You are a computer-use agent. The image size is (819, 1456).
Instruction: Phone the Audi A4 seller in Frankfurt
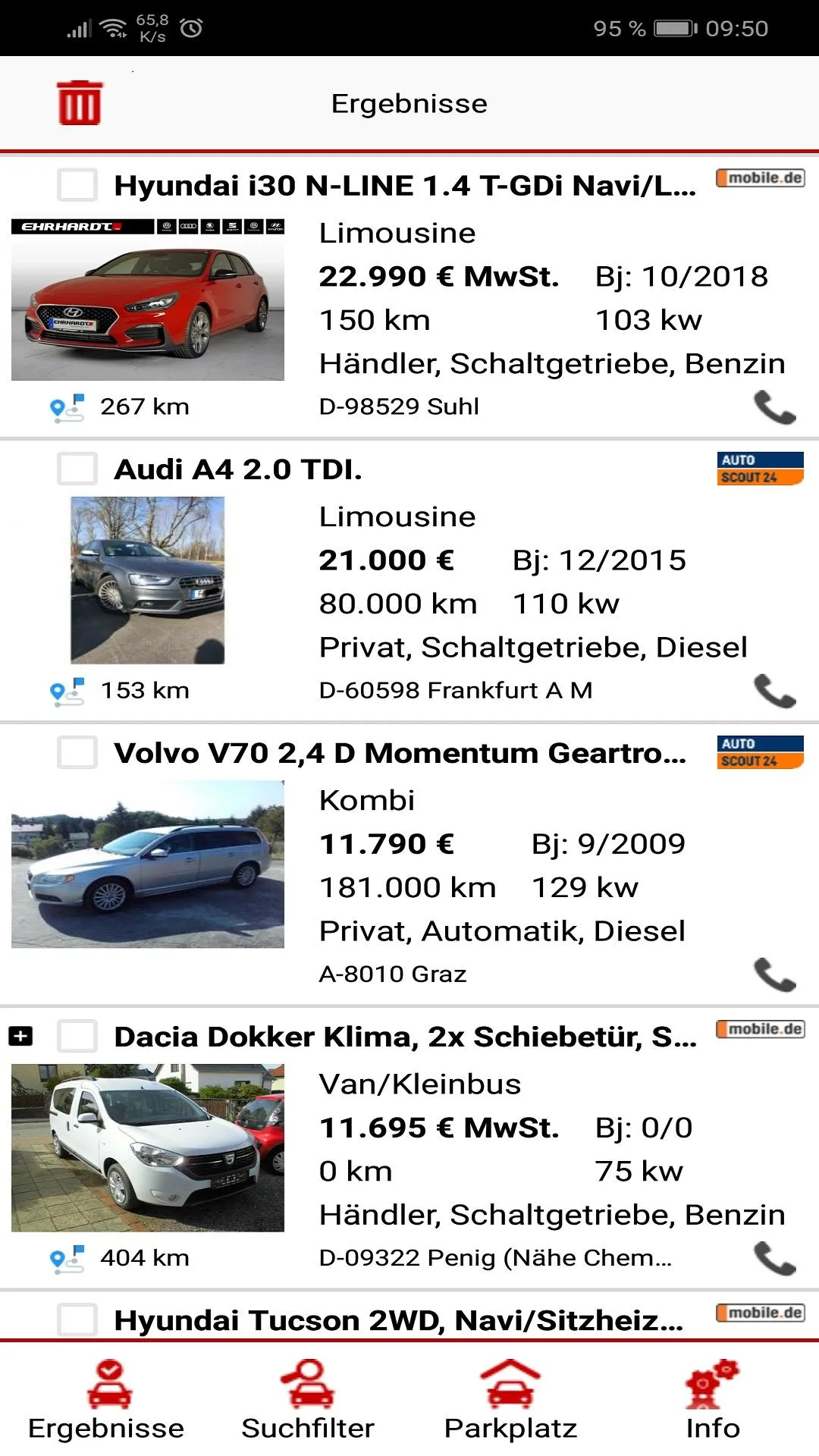[x=774, y=691]
